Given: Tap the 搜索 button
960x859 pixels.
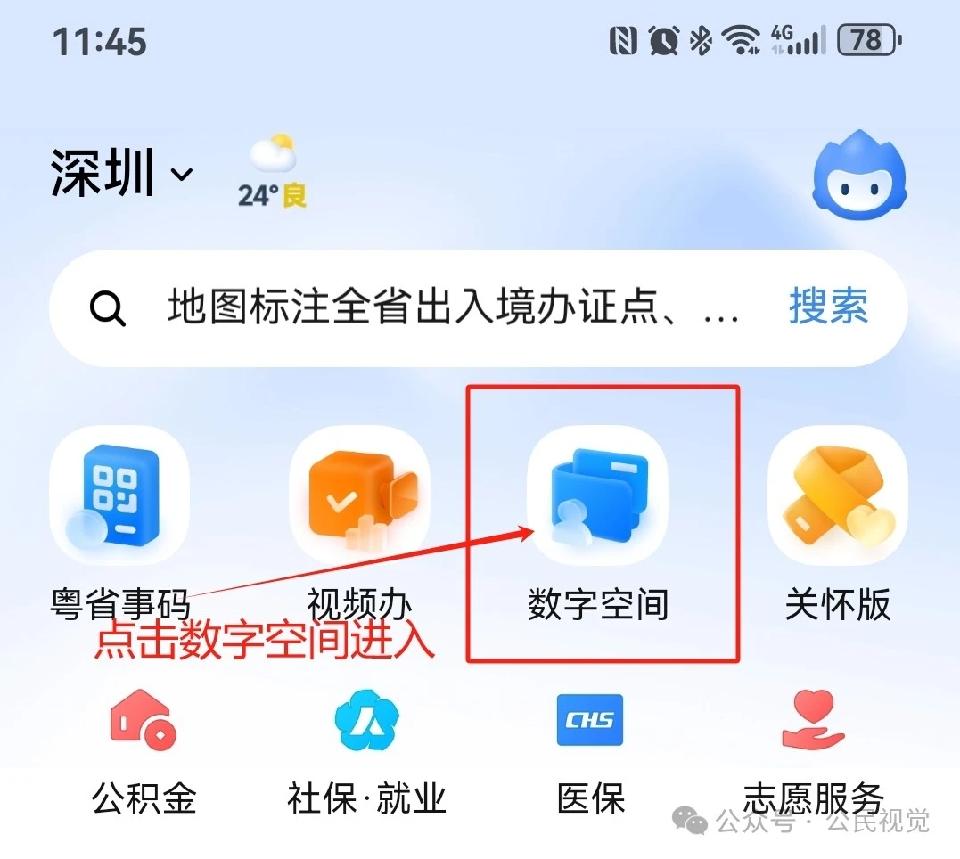Looking at the screenshot, I should [828, 307].
